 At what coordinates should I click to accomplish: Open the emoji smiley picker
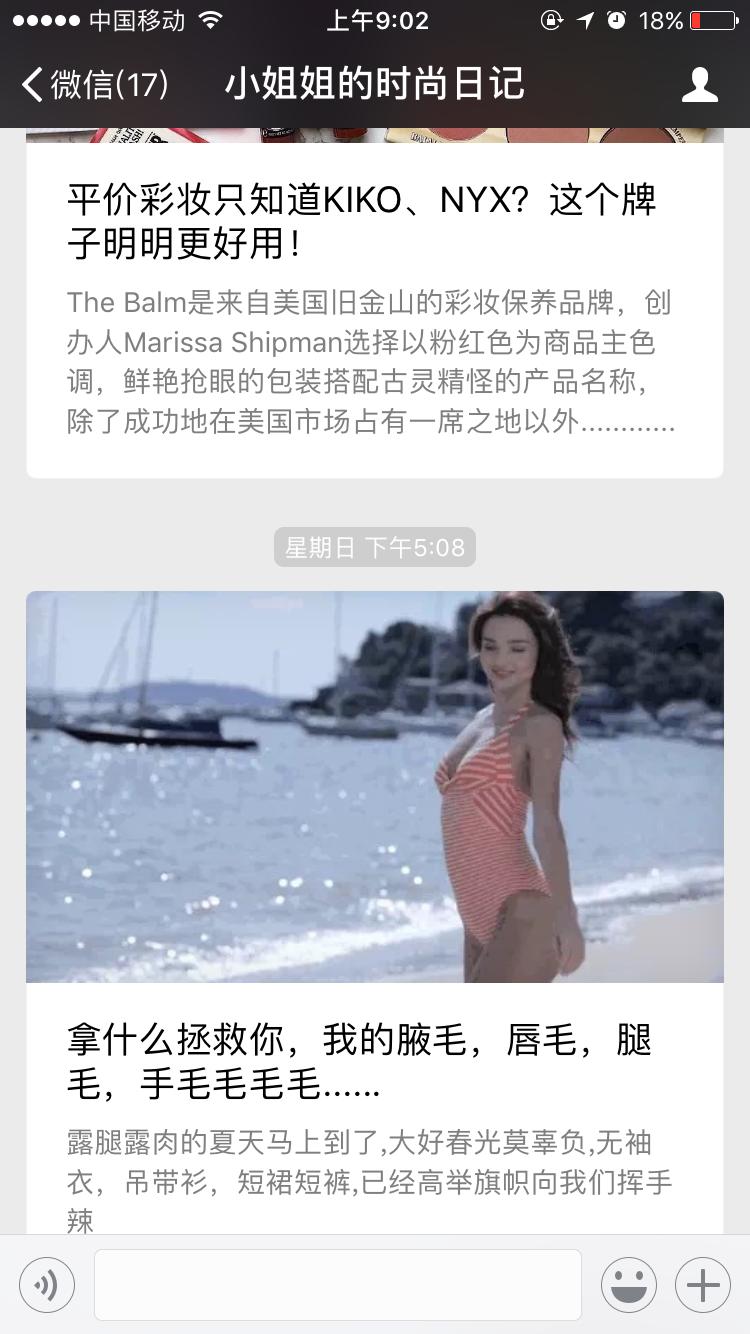click(x=629, y=1284)
